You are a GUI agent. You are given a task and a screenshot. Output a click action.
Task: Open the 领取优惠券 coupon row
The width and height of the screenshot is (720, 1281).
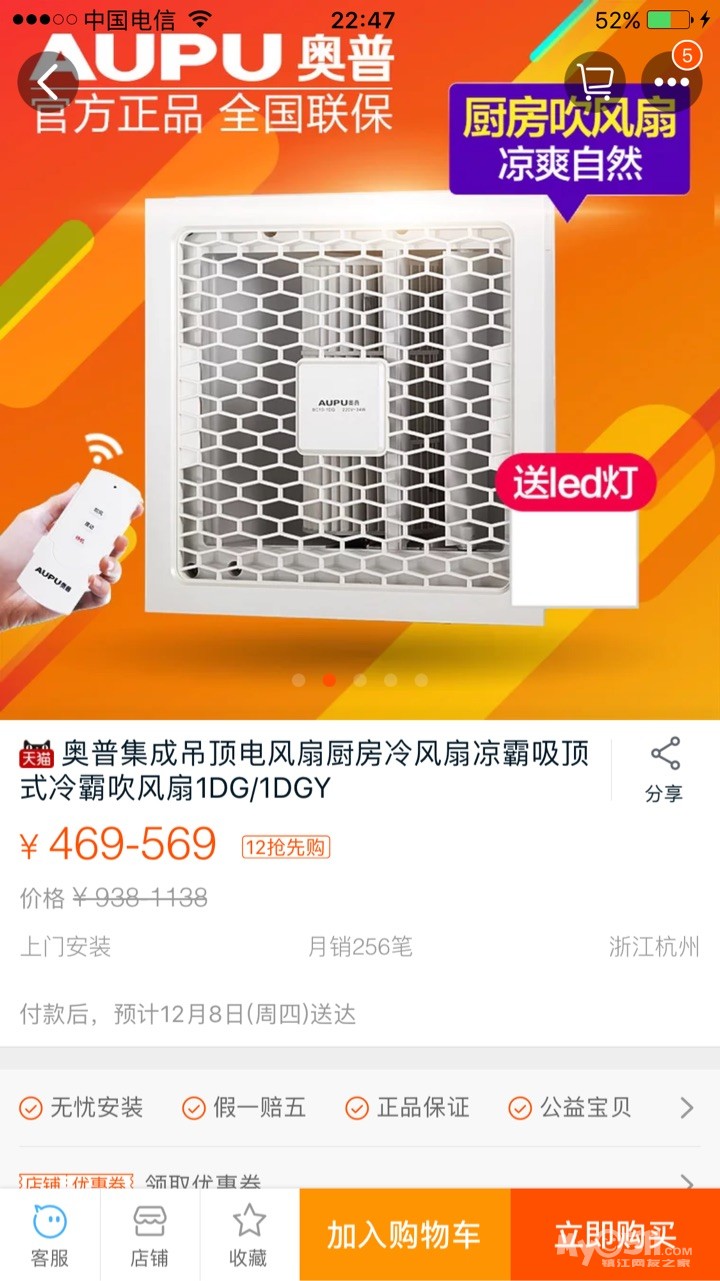click(360, 1183)
